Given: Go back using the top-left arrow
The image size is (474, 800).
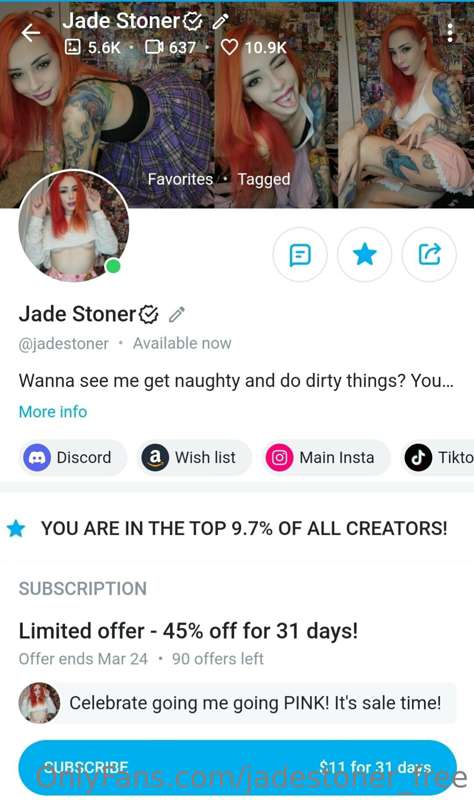Looking at the screenshot, I should 31,33.
